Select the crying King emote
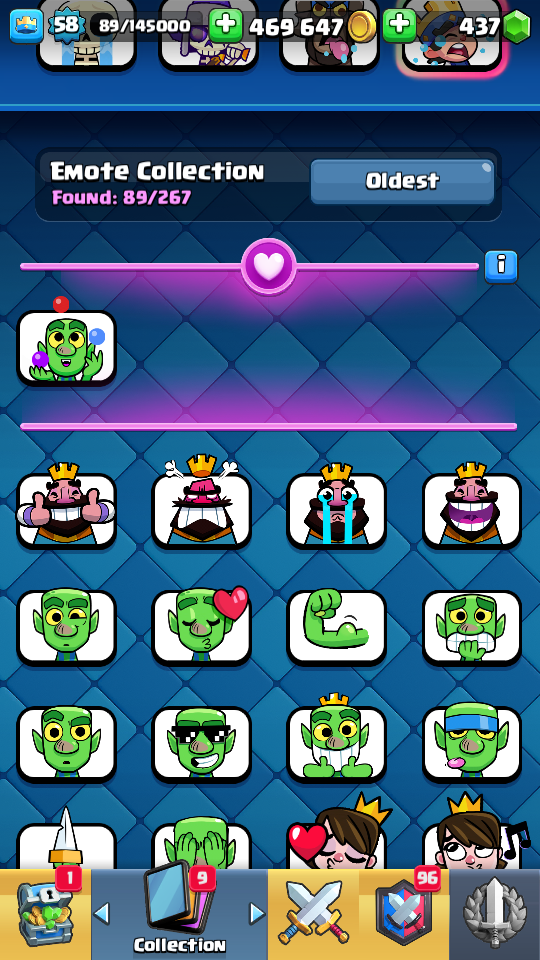 [x=337, y=510]
